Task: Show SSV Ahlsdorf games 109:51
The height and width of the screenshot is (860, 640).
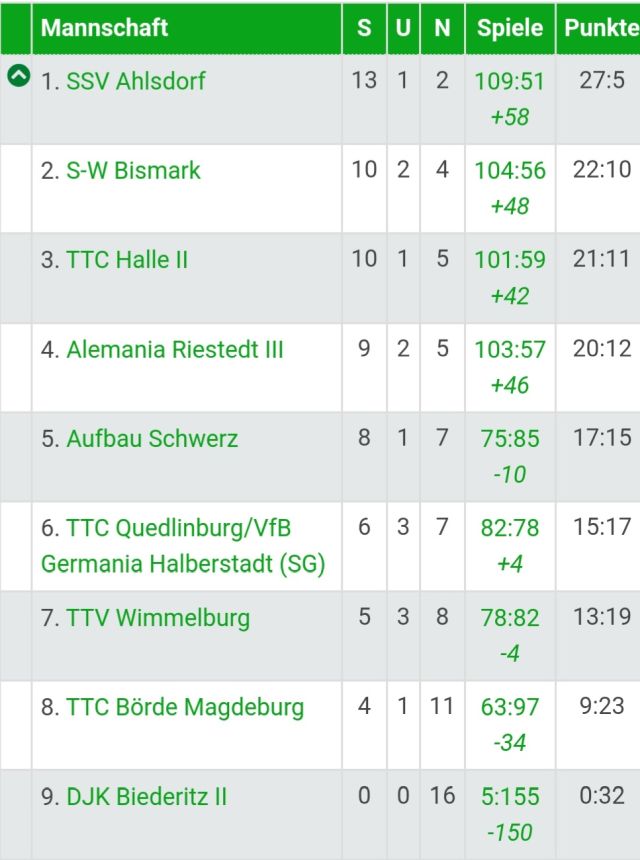Action: pos(510,81)
